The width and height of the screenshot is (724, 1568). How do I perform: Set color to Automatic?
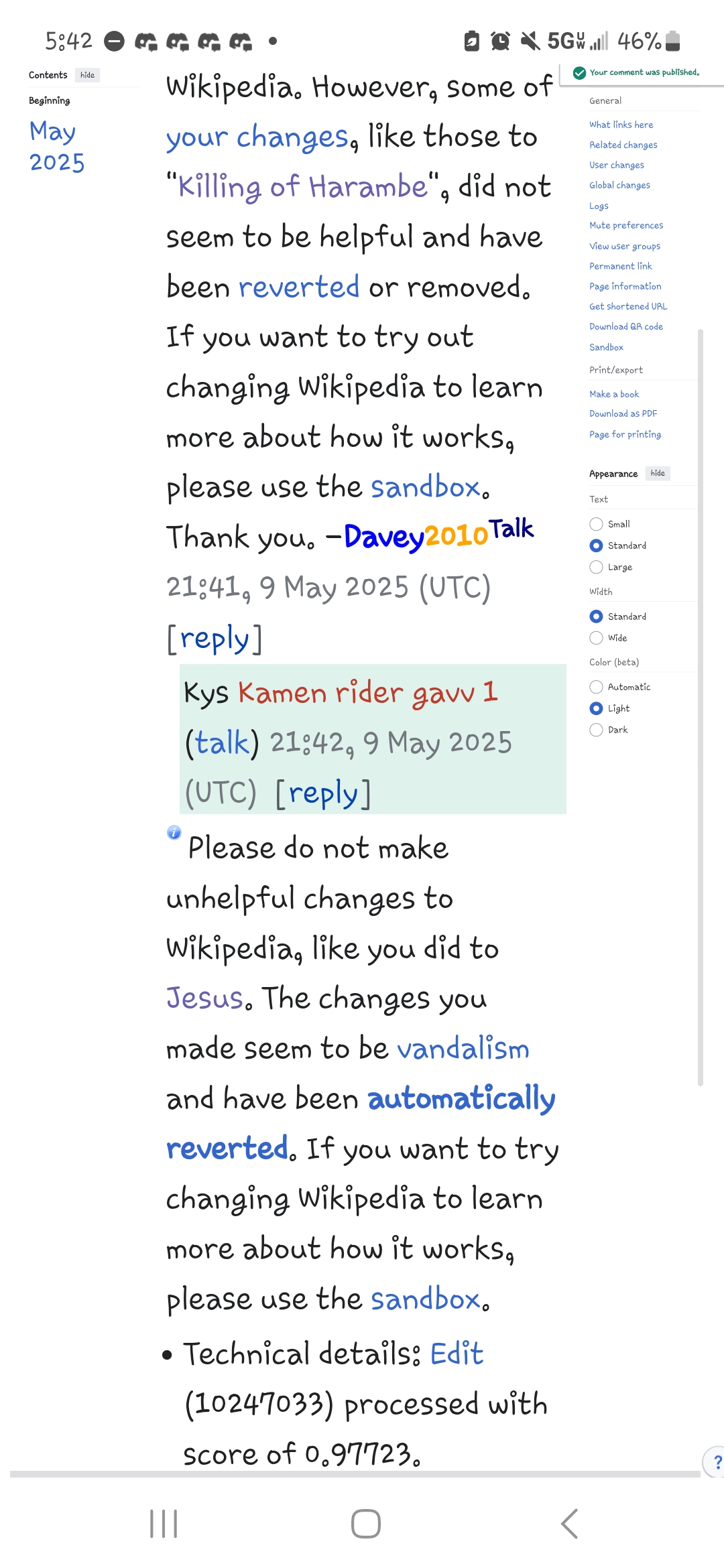tap(596, 687)
